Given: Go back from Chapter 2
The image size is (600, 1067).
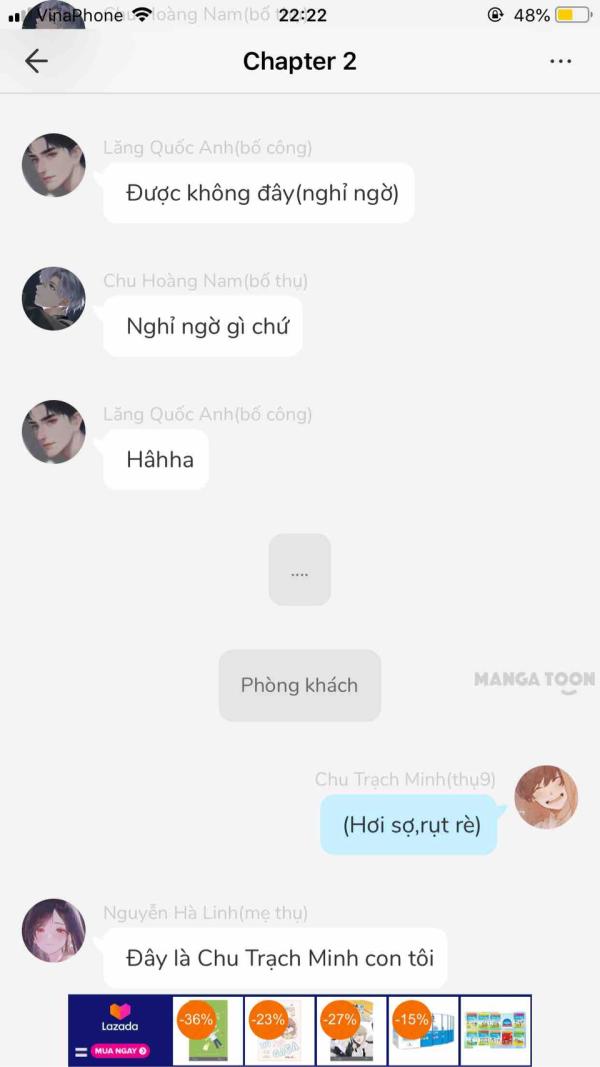Looking at the screenshot, I should (x=36, y=61).
